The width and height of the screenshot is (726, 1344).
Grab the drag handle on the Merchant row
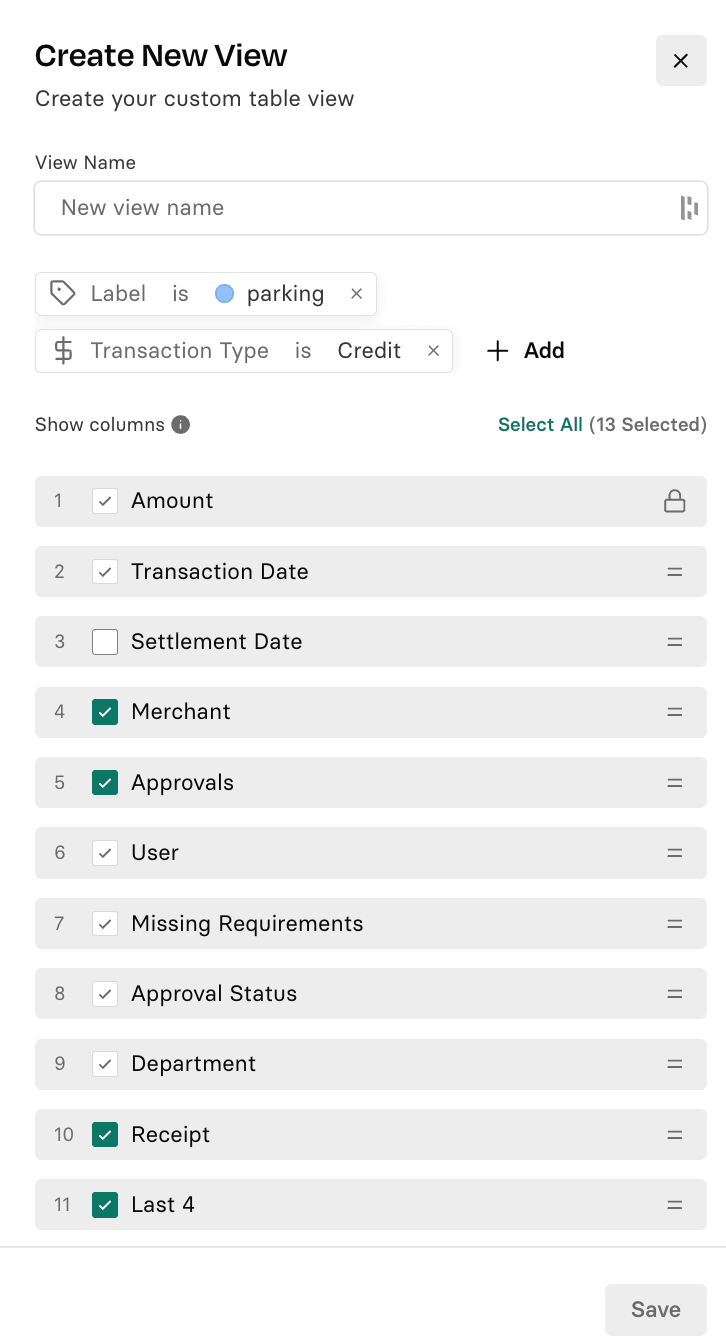675,711
